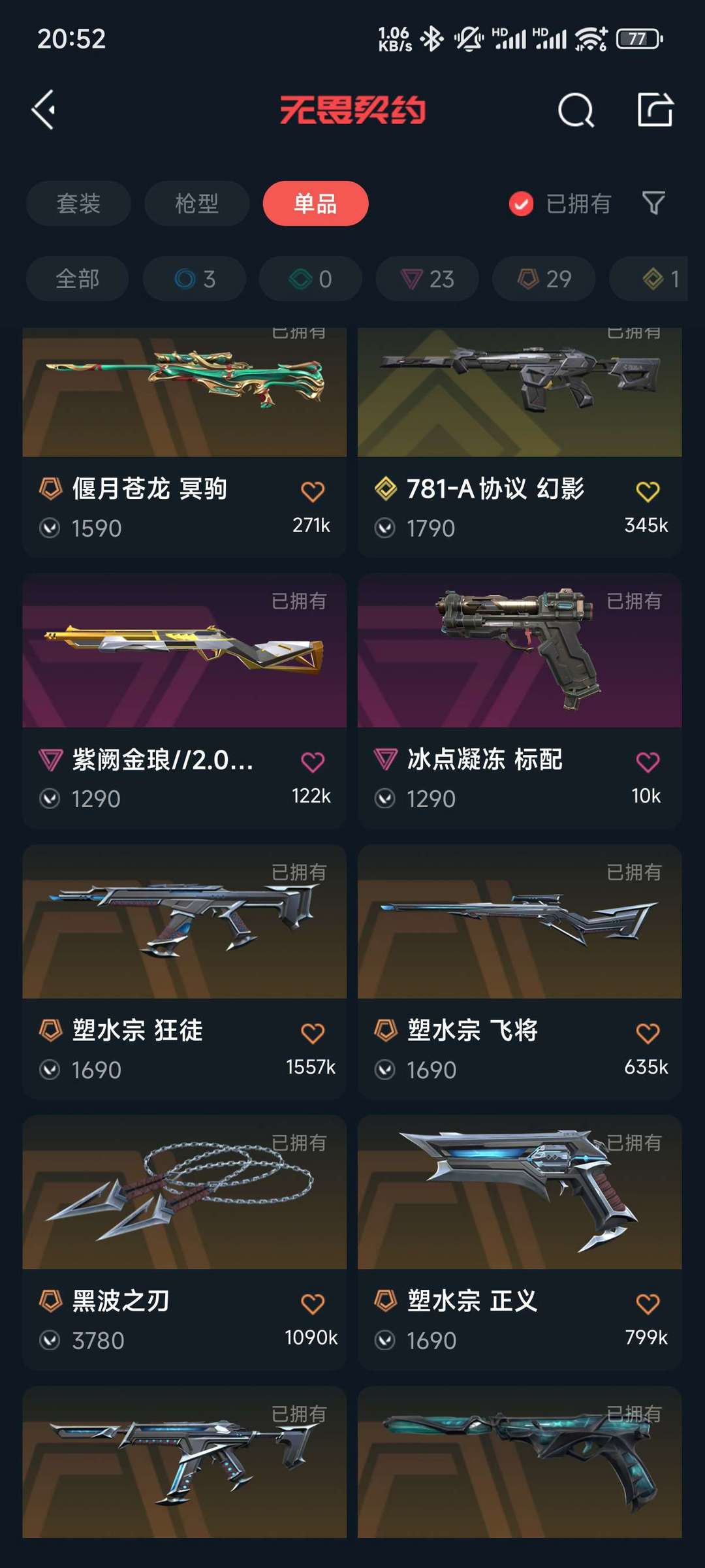Open the funnel filter icon

tap(653, 203)
